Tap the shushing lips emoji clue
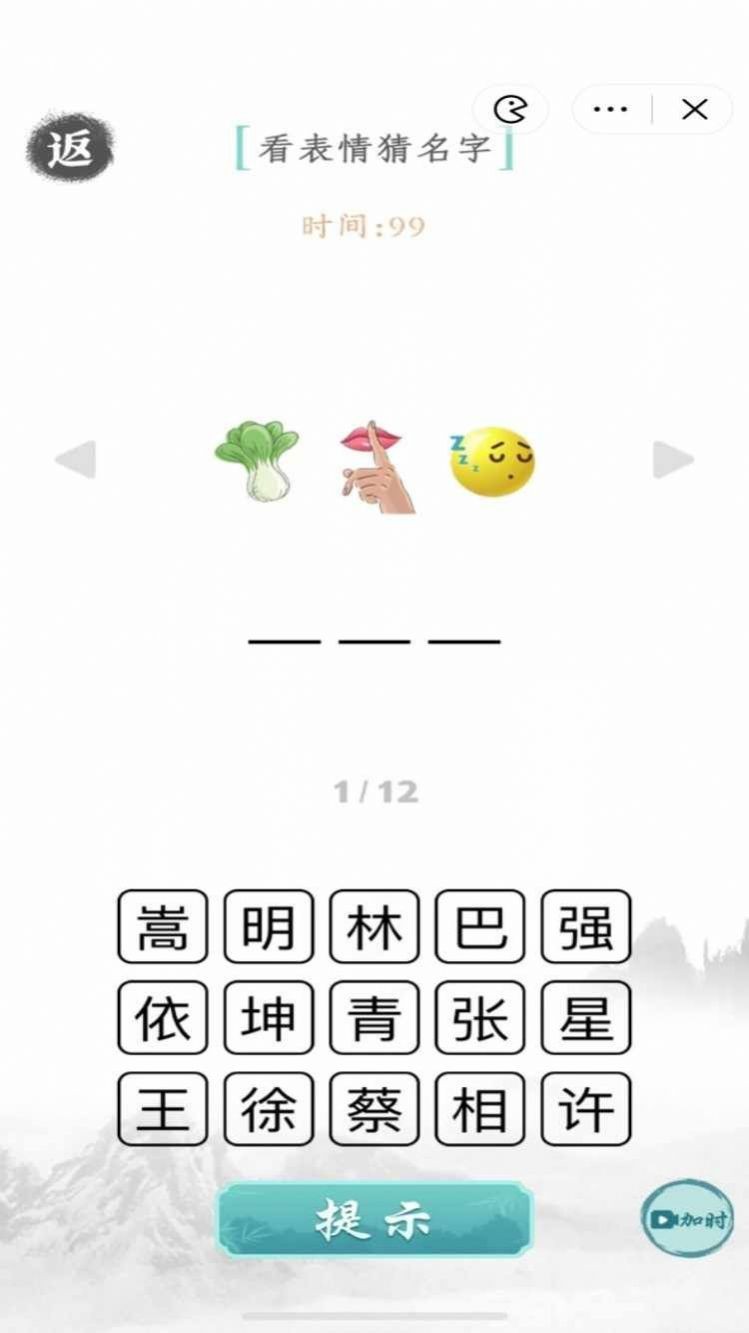The image size is (749, 1333). (x=373, y=463)
